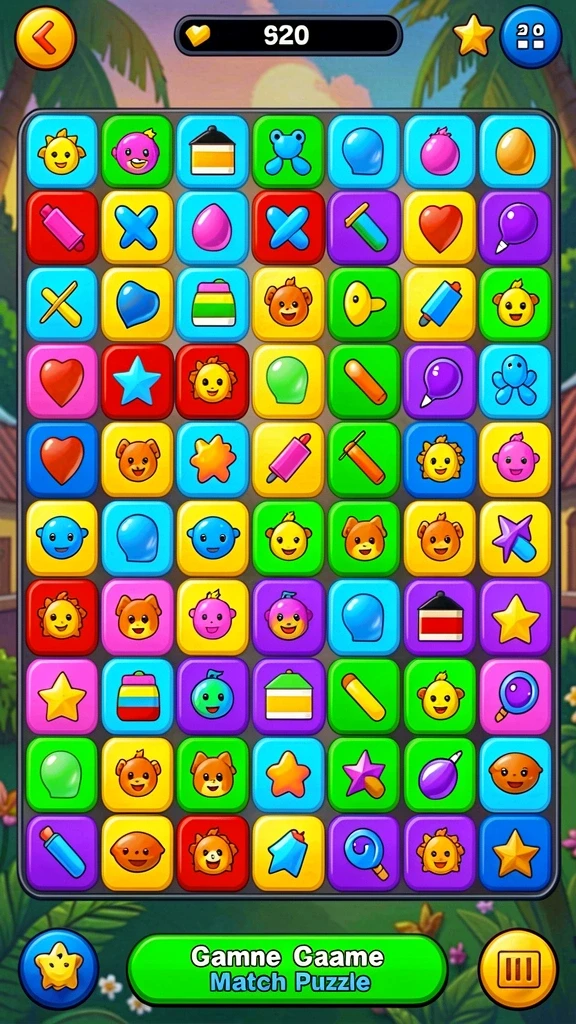Open the orange three-bars button
Screen dimensions: 576x1024
pyautogui.click(x=519, y=968)
